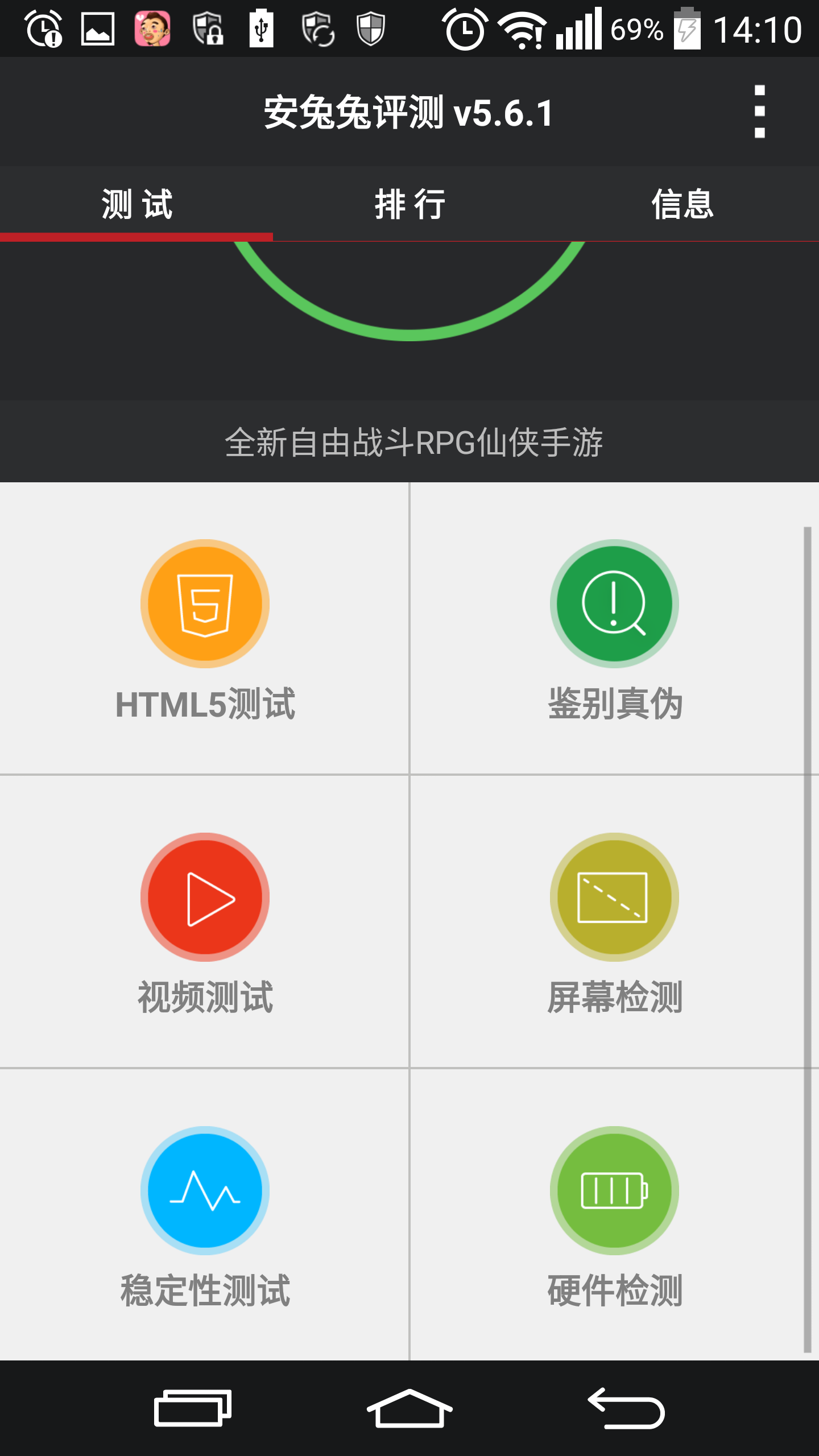
Task: Start the HTML5测试 benchmark
Action: coord(205,628)
